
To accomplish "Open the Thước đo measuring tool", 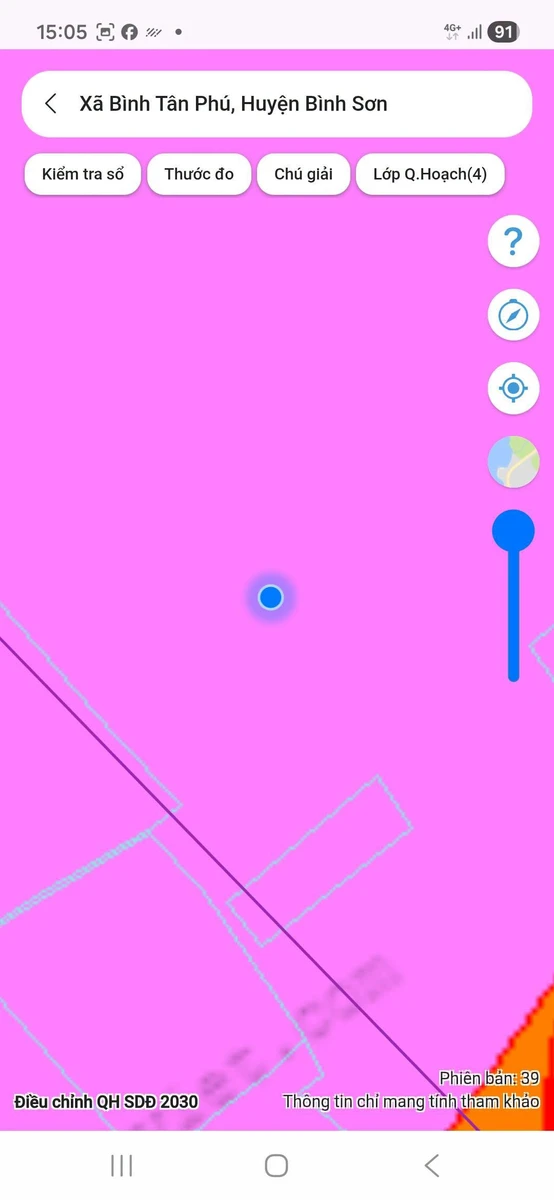I will click(199, 174).
